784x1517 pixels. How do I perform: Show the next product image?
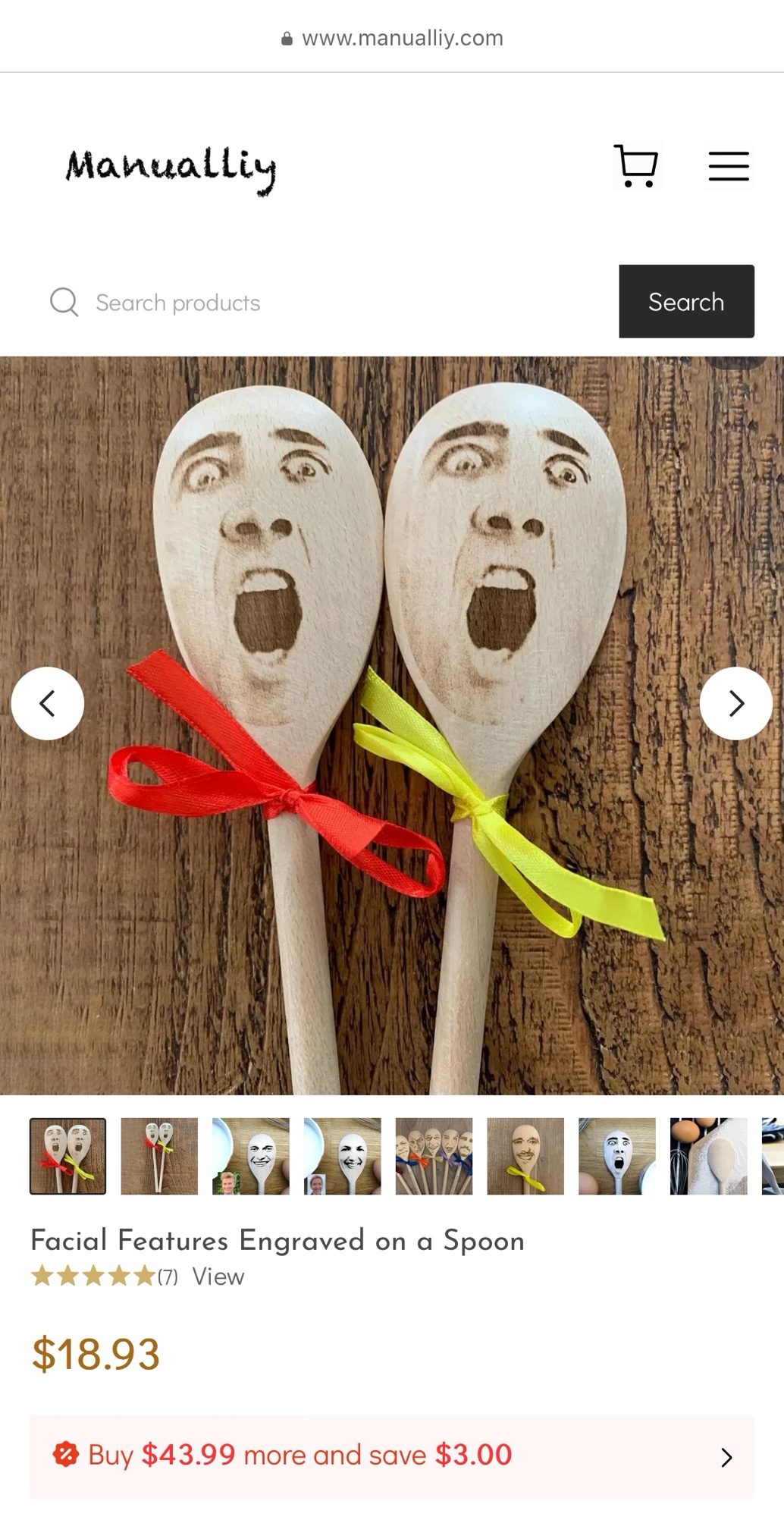click(x=735, y=703)
